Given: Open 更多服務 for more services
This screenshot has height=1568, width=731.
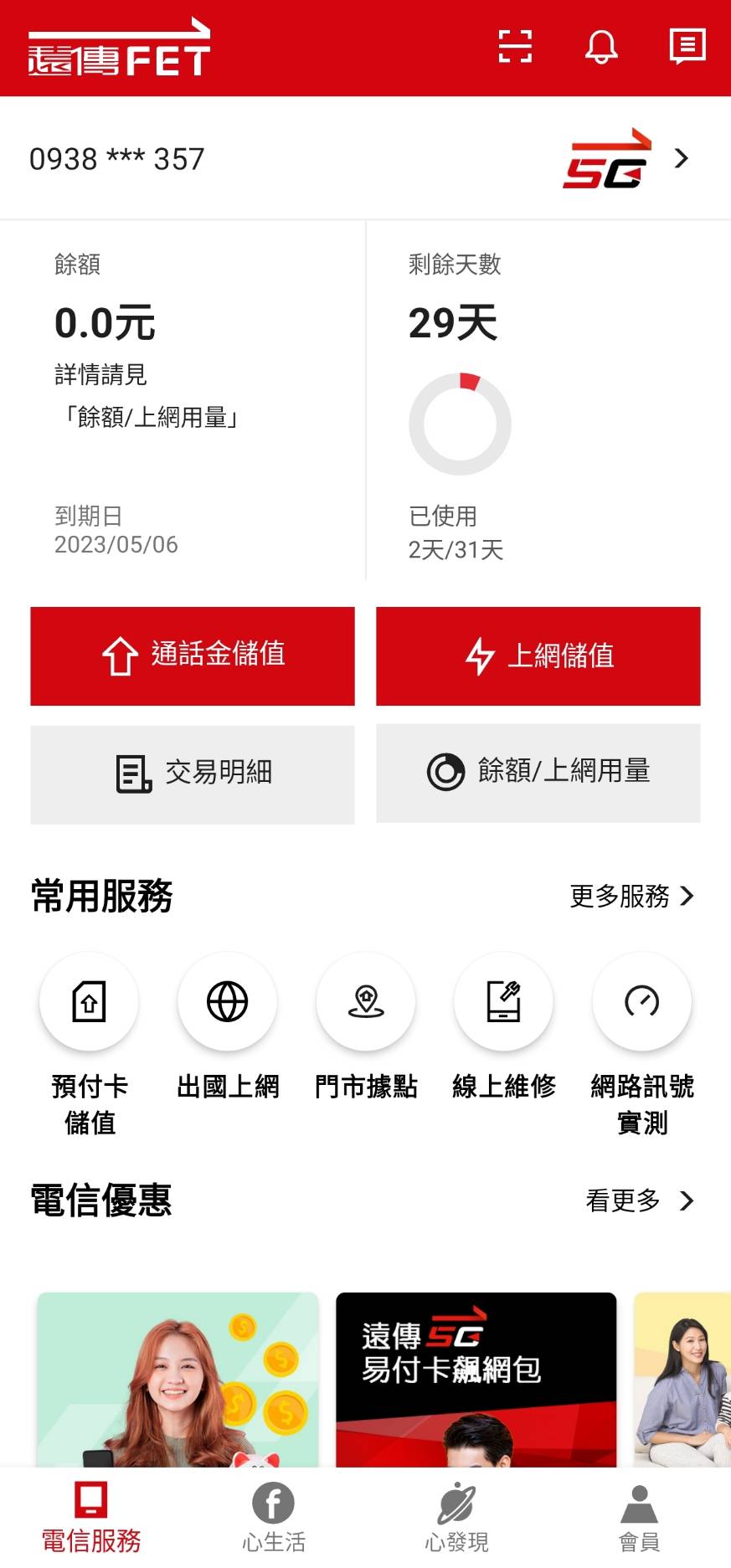Looking at the screenshot, I should click(631, 896).
